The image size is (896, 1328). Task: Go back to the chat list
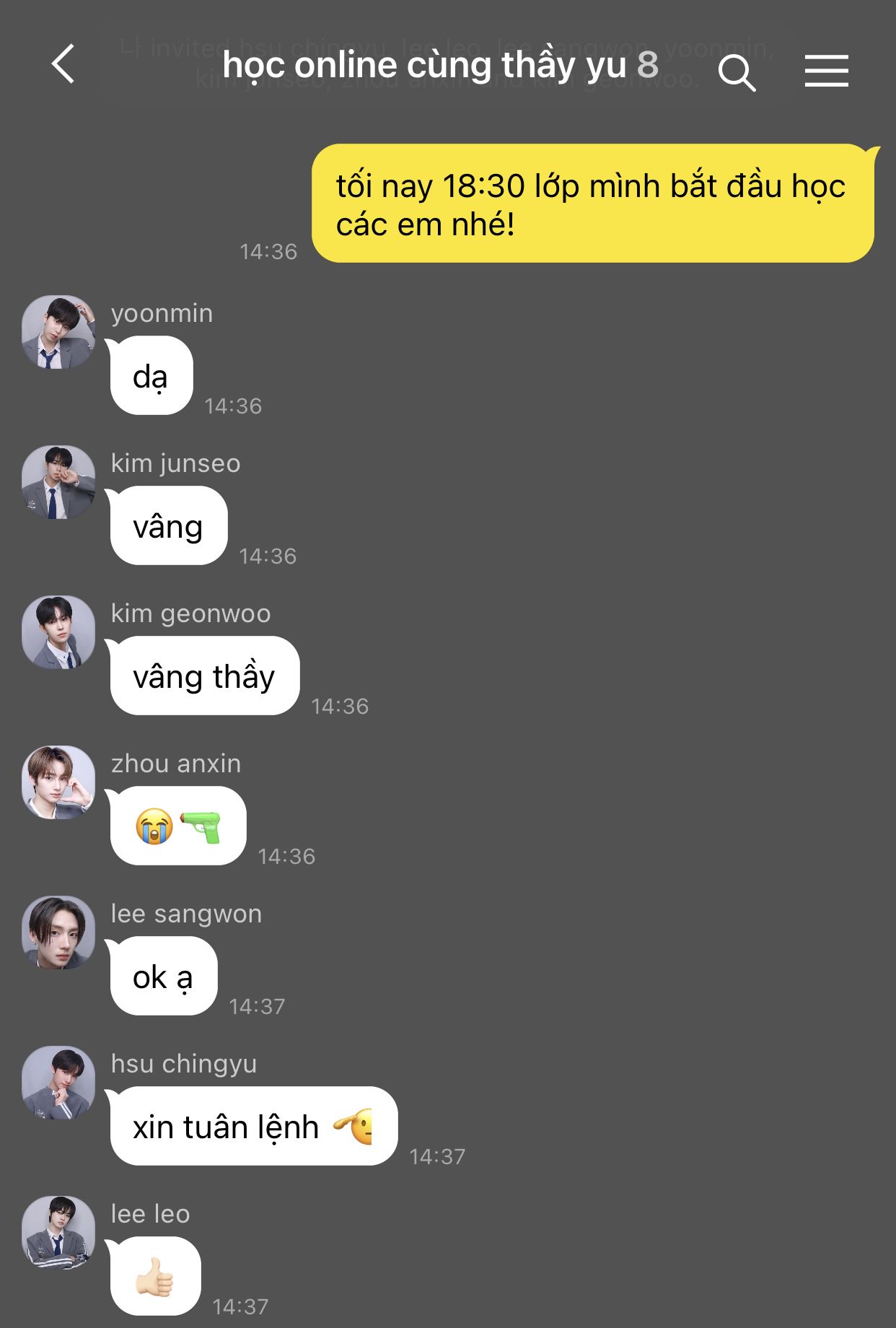pos(63,65)
